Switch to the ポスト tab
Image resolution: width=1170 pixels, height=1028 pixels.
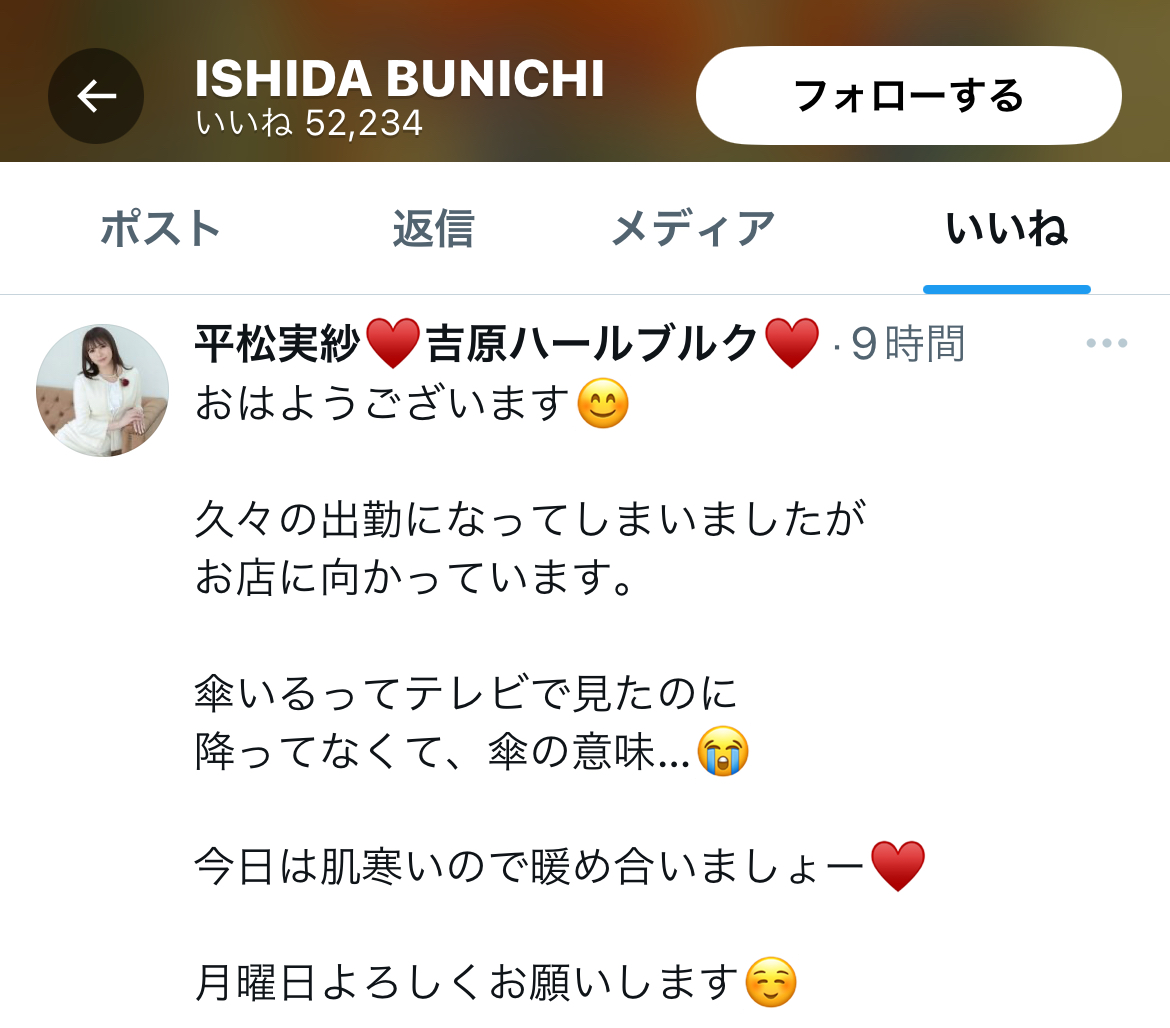pyautogui.click(x=160, y=228)
